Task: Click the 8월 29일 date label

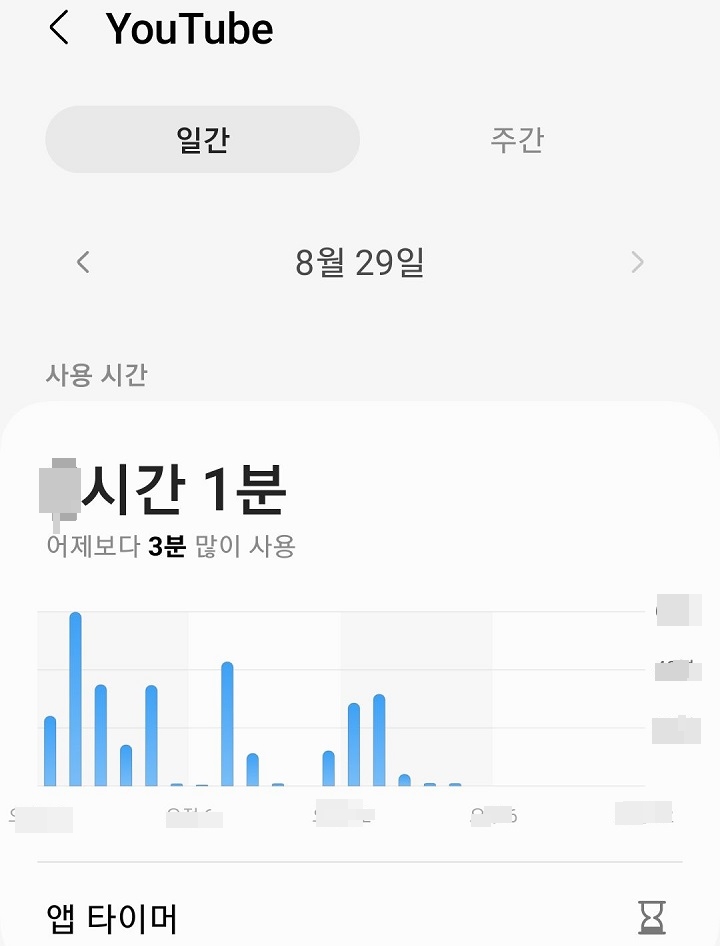Action: [360, 262]
